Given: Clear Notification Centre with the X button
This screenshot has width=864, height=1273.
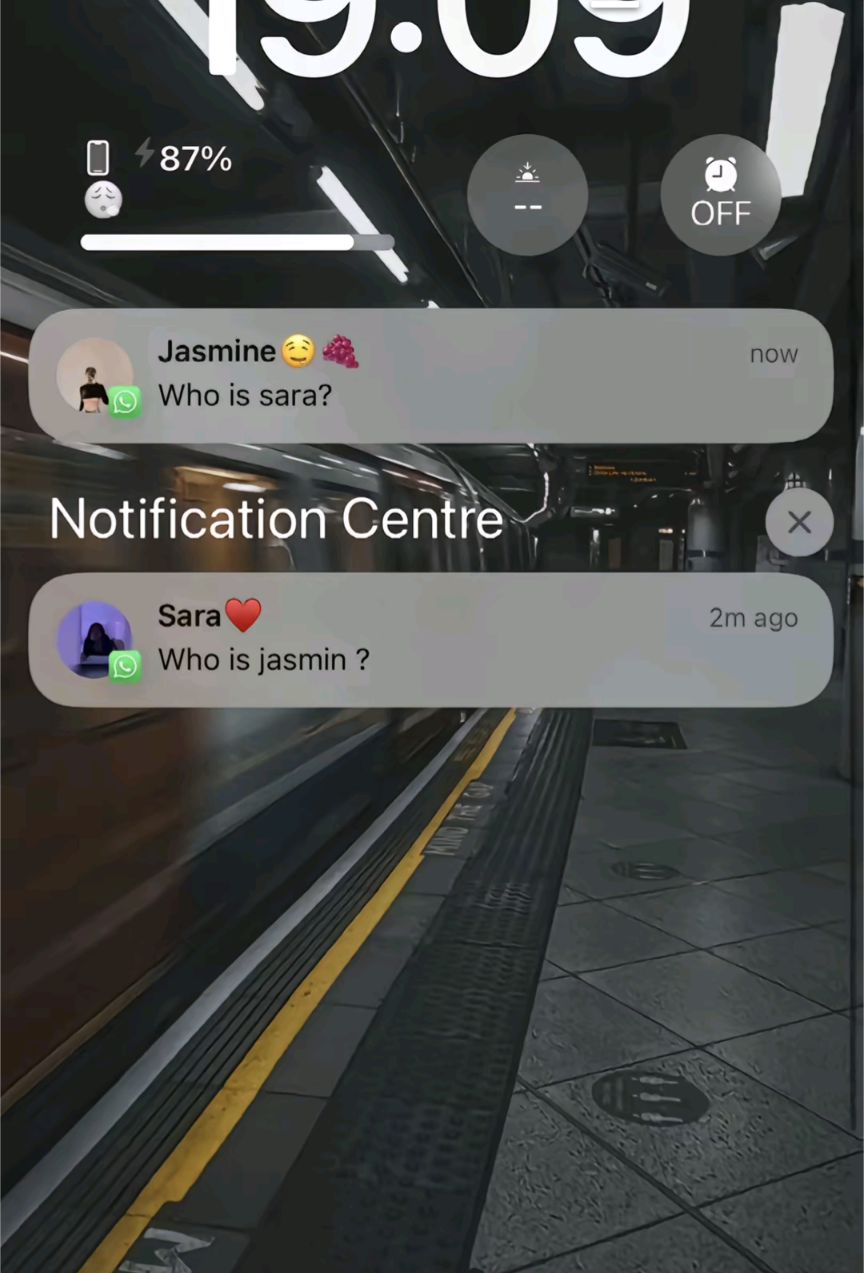Looking at the screenshot, I should (799, 522).
